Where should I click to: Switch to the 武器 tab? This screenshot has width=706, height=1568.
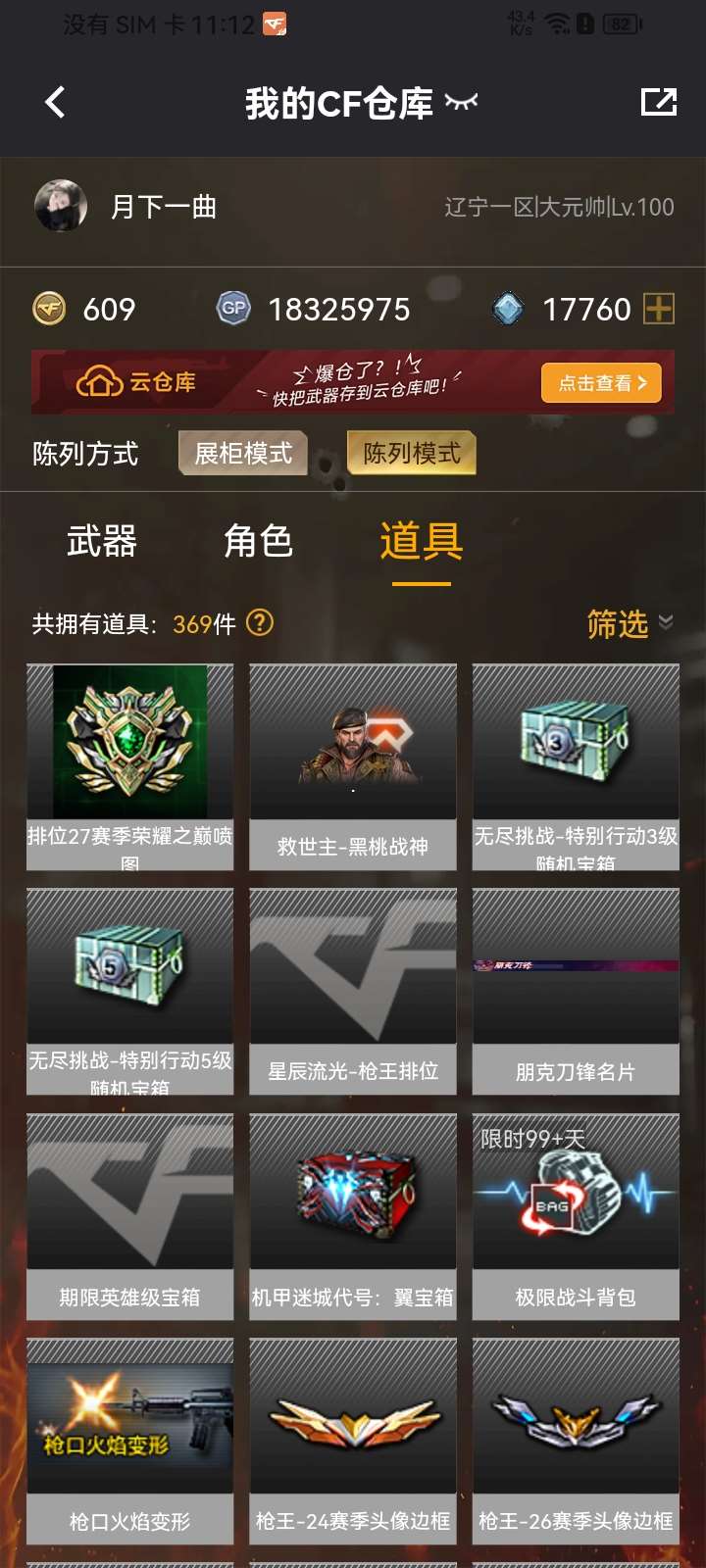(x=102, y=541)
